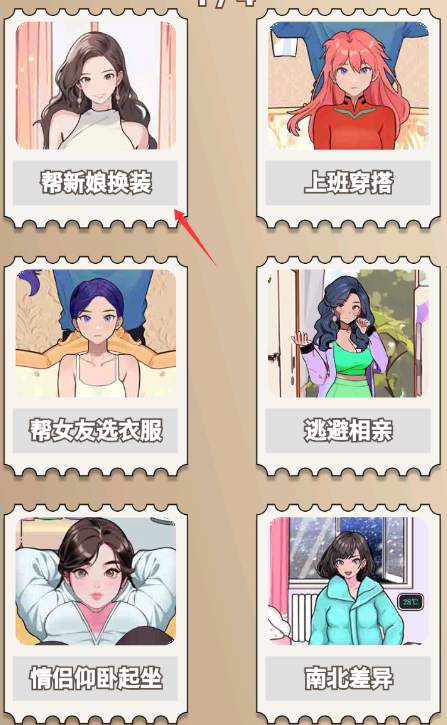Choose the 逃避相亲 level card
The width and height of the screenshot is (447, 725).
(348, 367)
